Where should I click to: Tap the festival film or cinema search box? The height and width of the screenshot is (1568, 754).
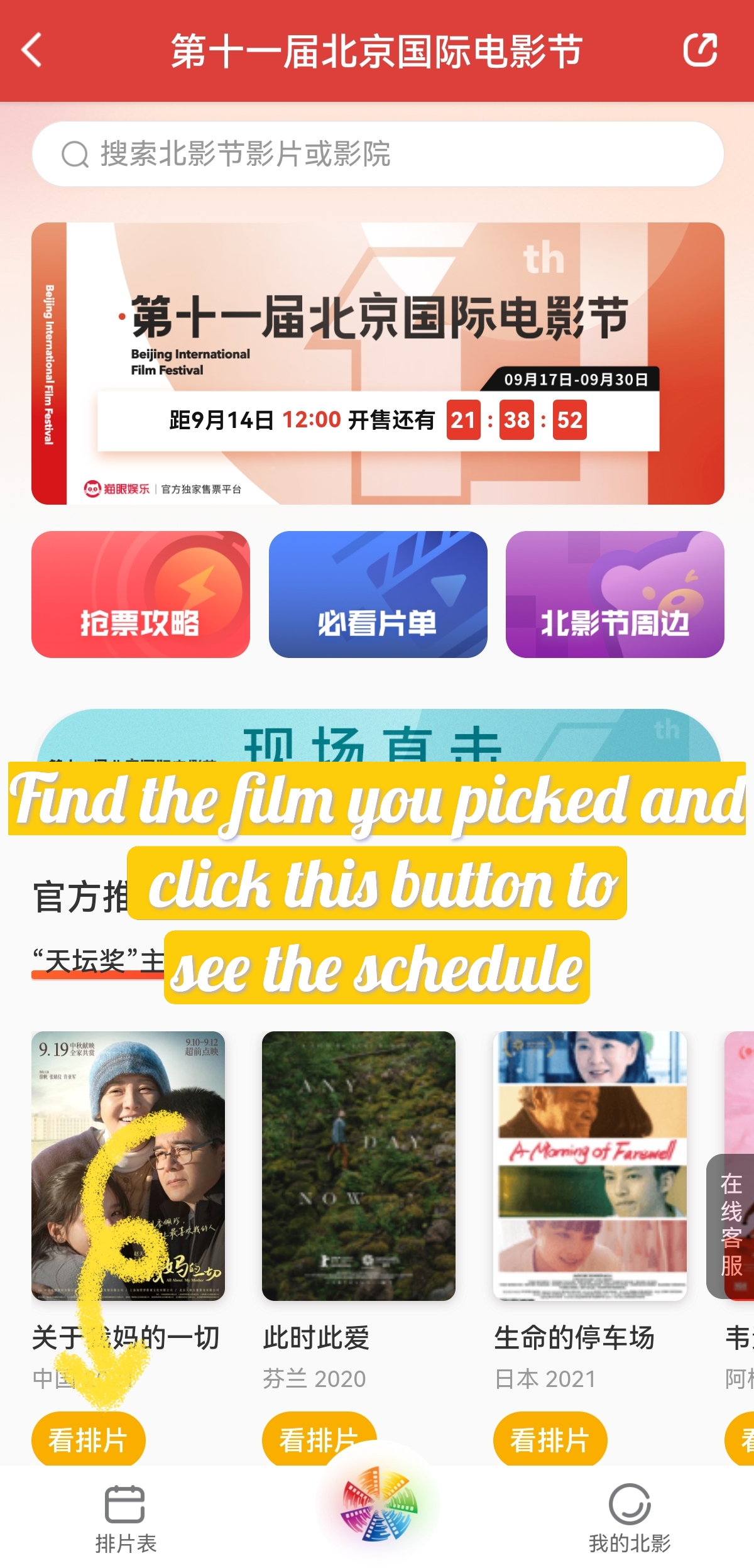[377, 154]
